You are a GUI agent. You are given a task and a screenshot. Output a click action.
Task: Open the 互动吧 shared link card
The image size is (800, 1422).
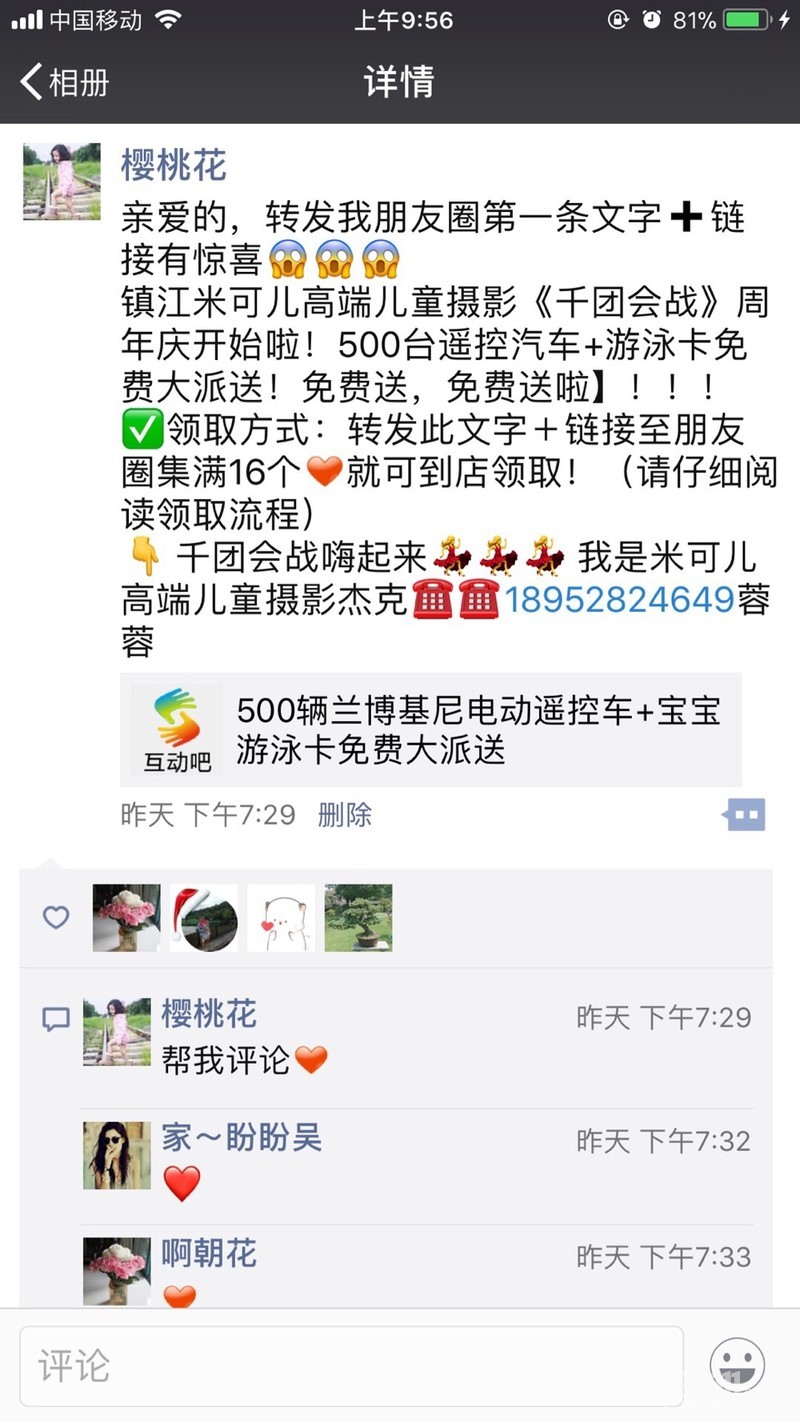430,730
